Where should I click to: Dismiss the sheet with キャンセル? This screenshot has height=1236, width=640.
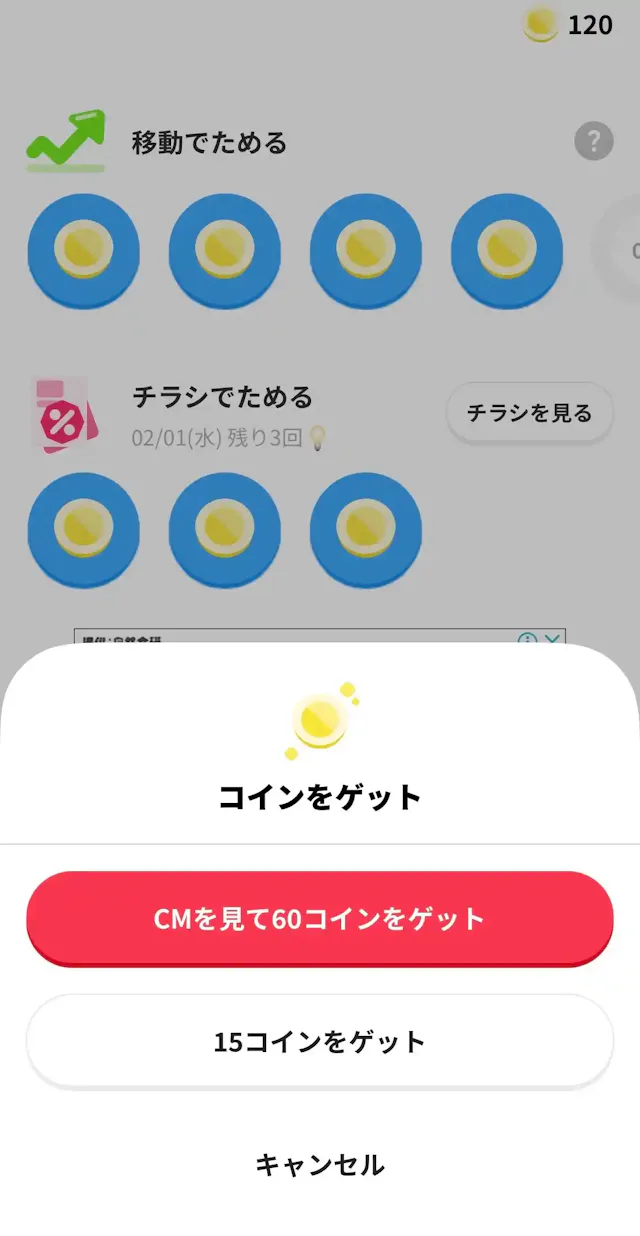320,1164
